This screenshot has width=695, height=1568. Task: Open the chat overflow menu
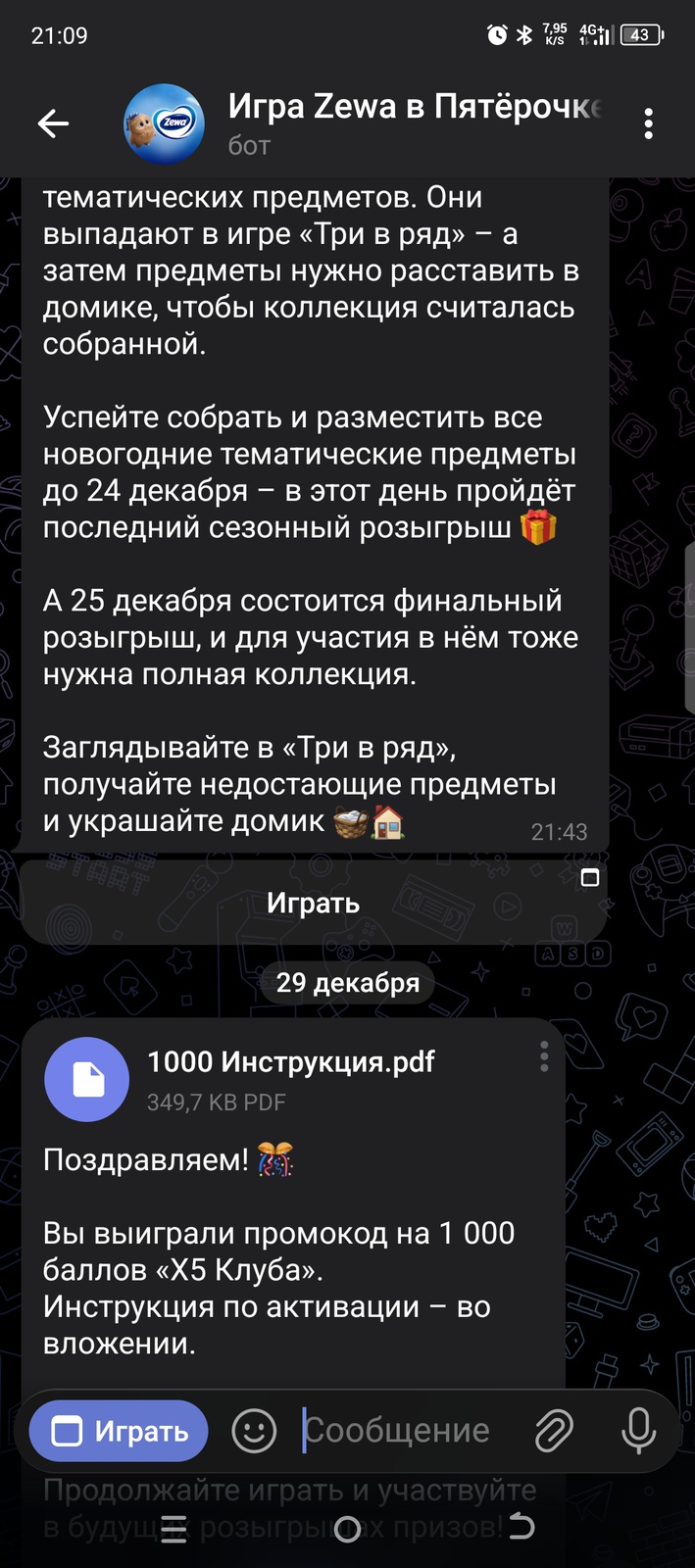648,124
